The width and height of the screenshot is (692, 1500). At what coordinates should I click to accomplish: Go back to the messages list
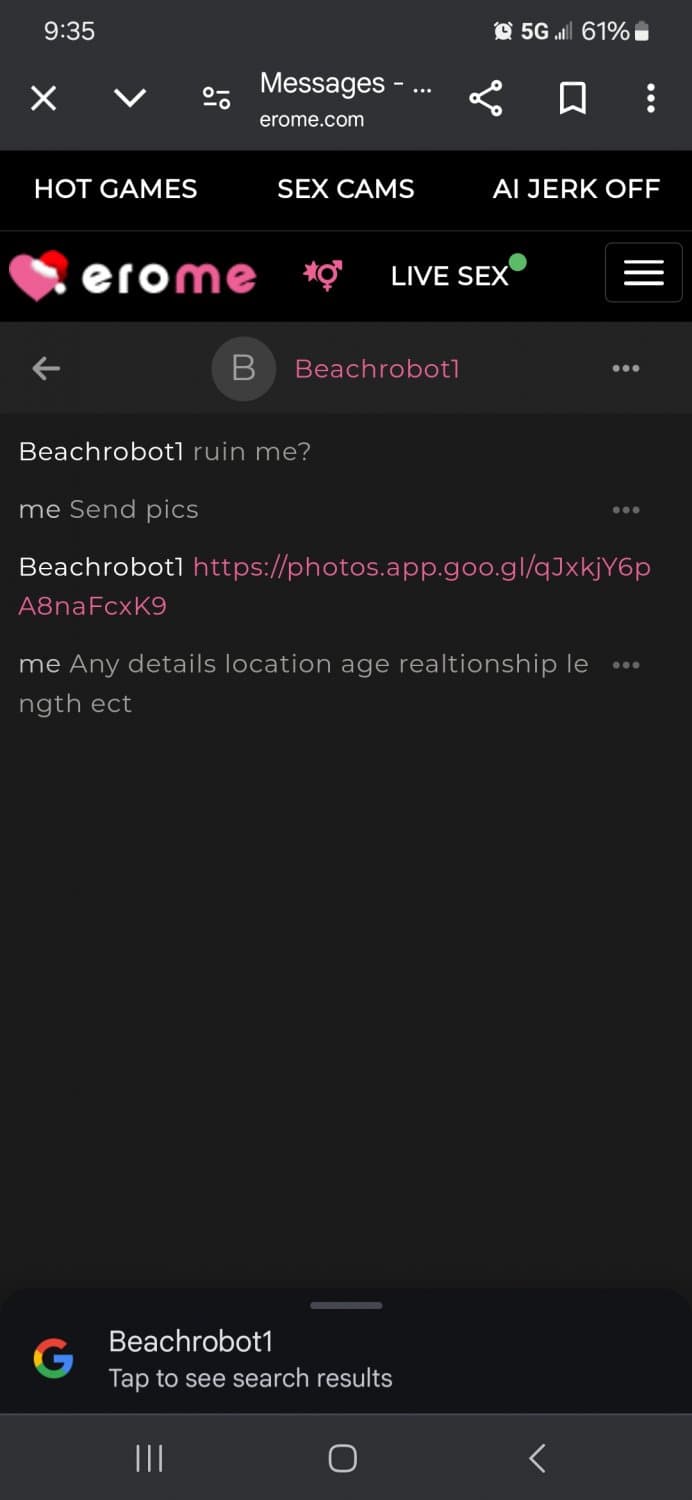[x=46, y=369]
